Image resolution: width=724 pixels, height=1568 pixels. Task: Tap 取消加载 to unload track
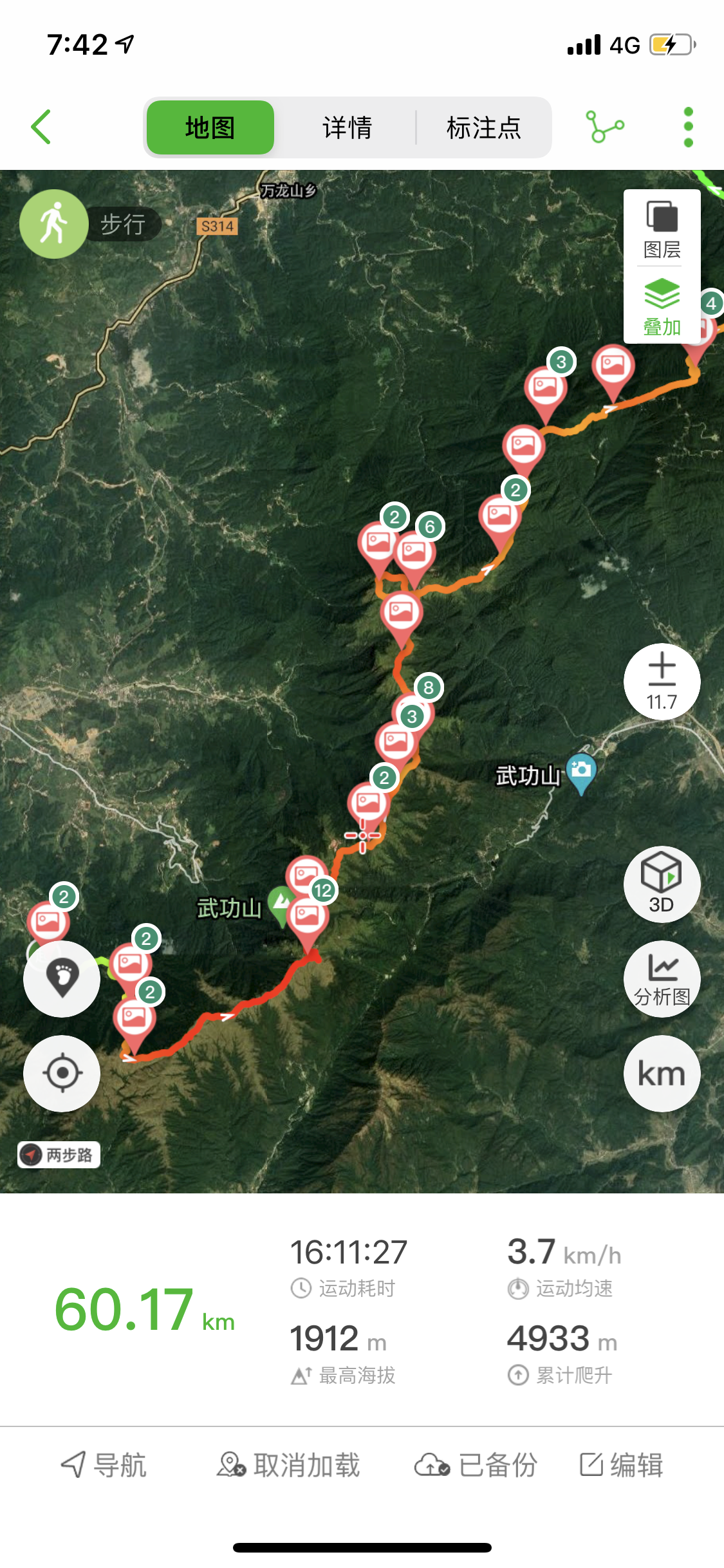coord(288,1465)
